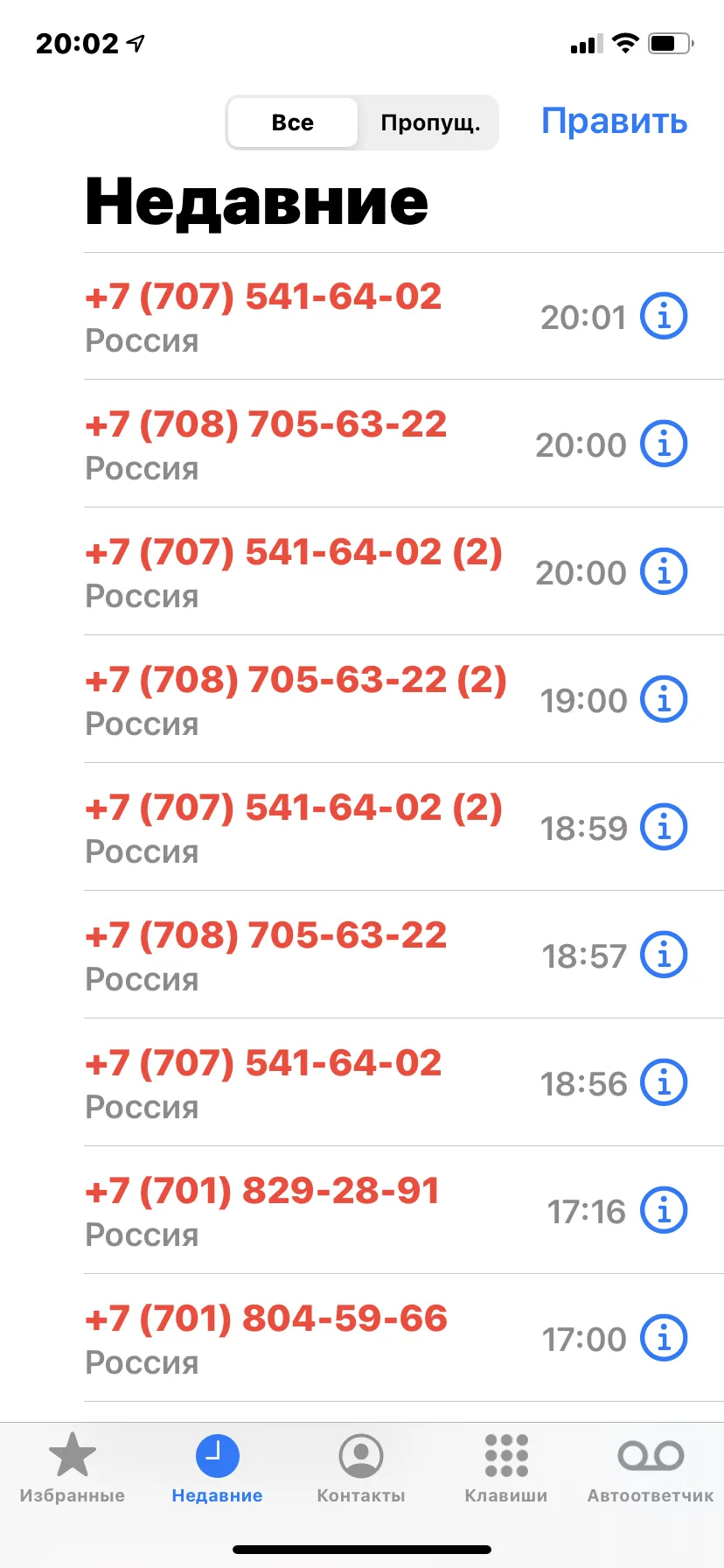The height and width of the screenshot is (1568, 724).
Task: Open the Клавиши keypad tab
Action: click(x=506, y=1469)
